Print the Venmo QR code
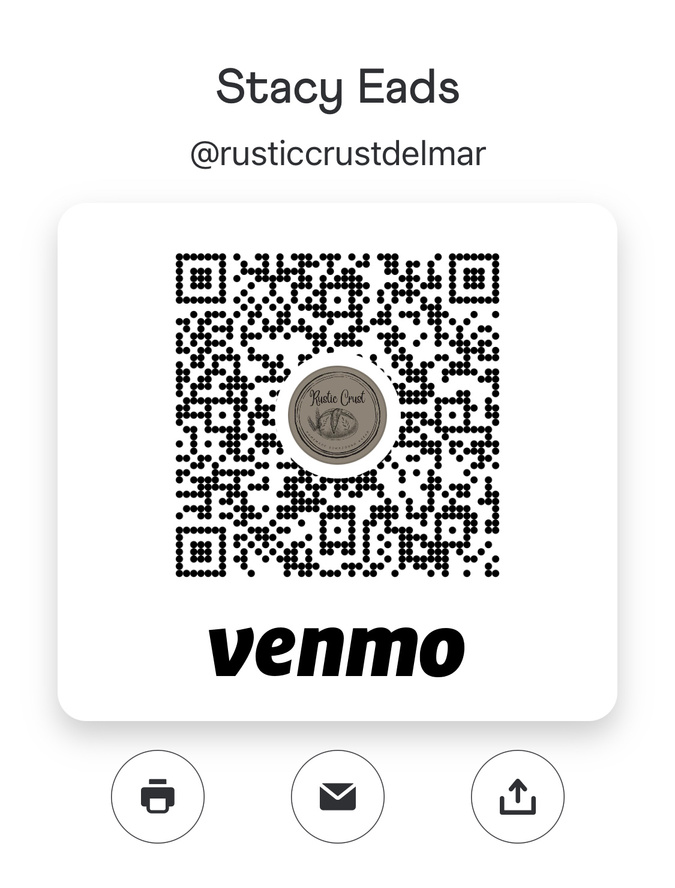This screenshot has width=675, height=888. coord(158,797)
